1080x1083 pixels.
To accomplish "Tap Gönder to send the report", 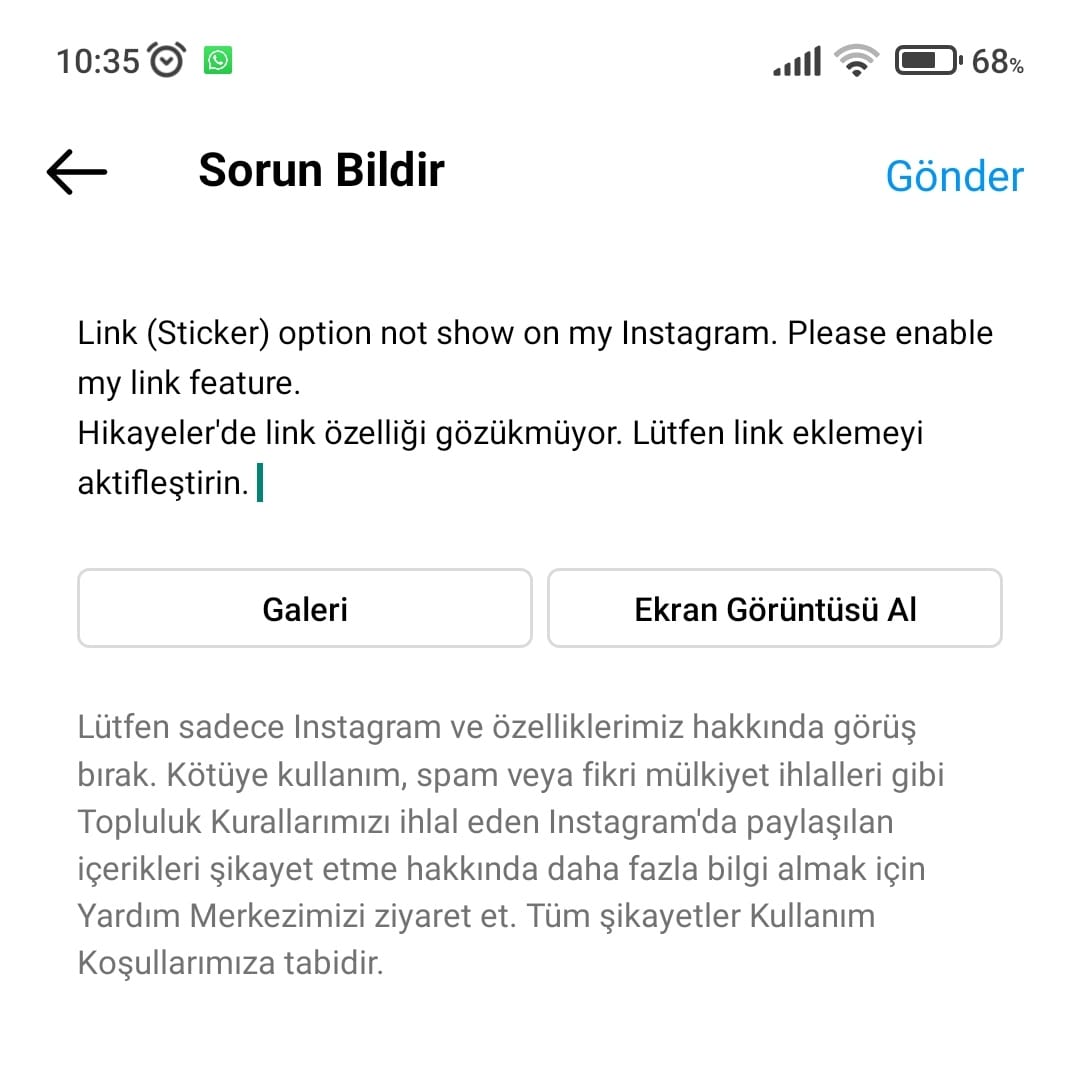I will tap(954, 176).
